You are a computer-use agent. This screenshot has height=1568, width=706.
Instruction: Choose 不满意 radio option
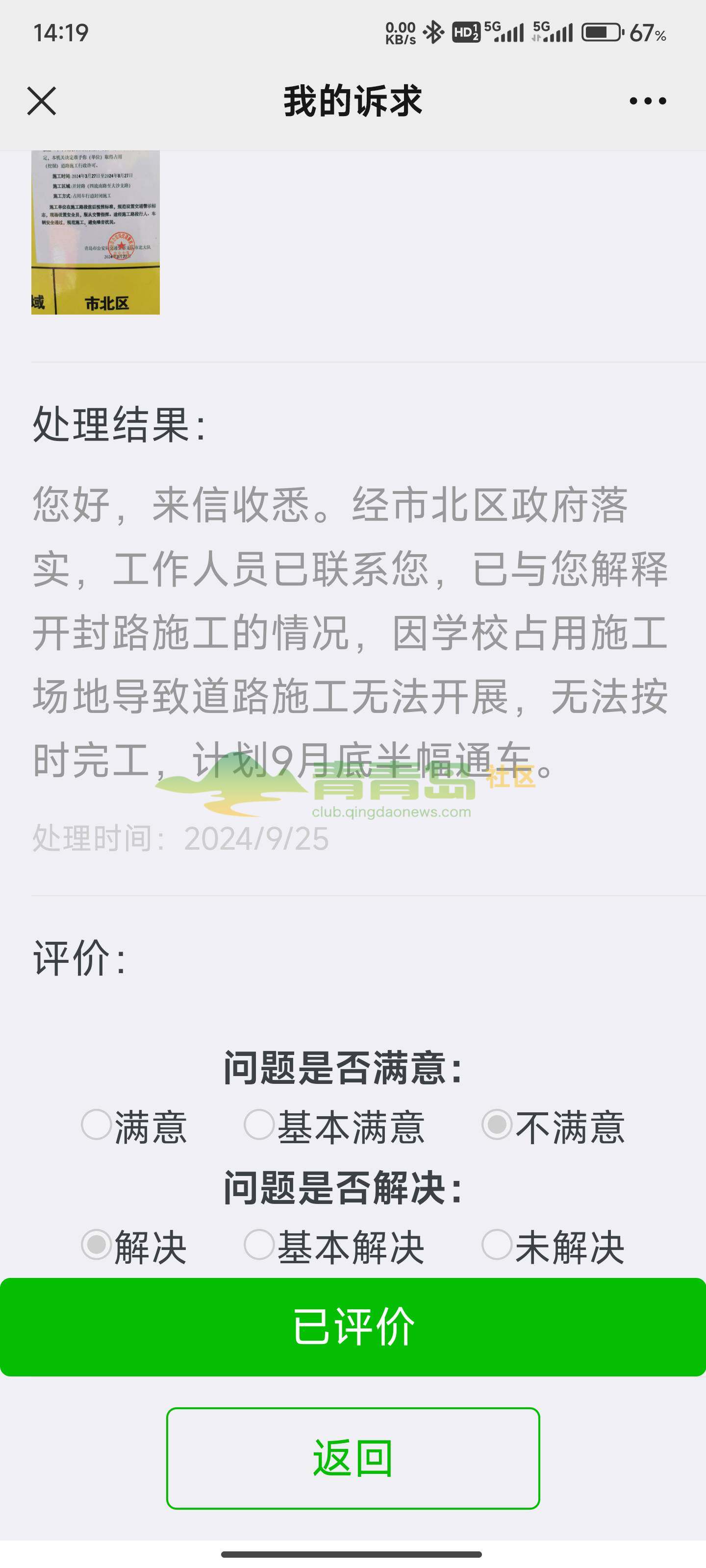point(497,1124)
